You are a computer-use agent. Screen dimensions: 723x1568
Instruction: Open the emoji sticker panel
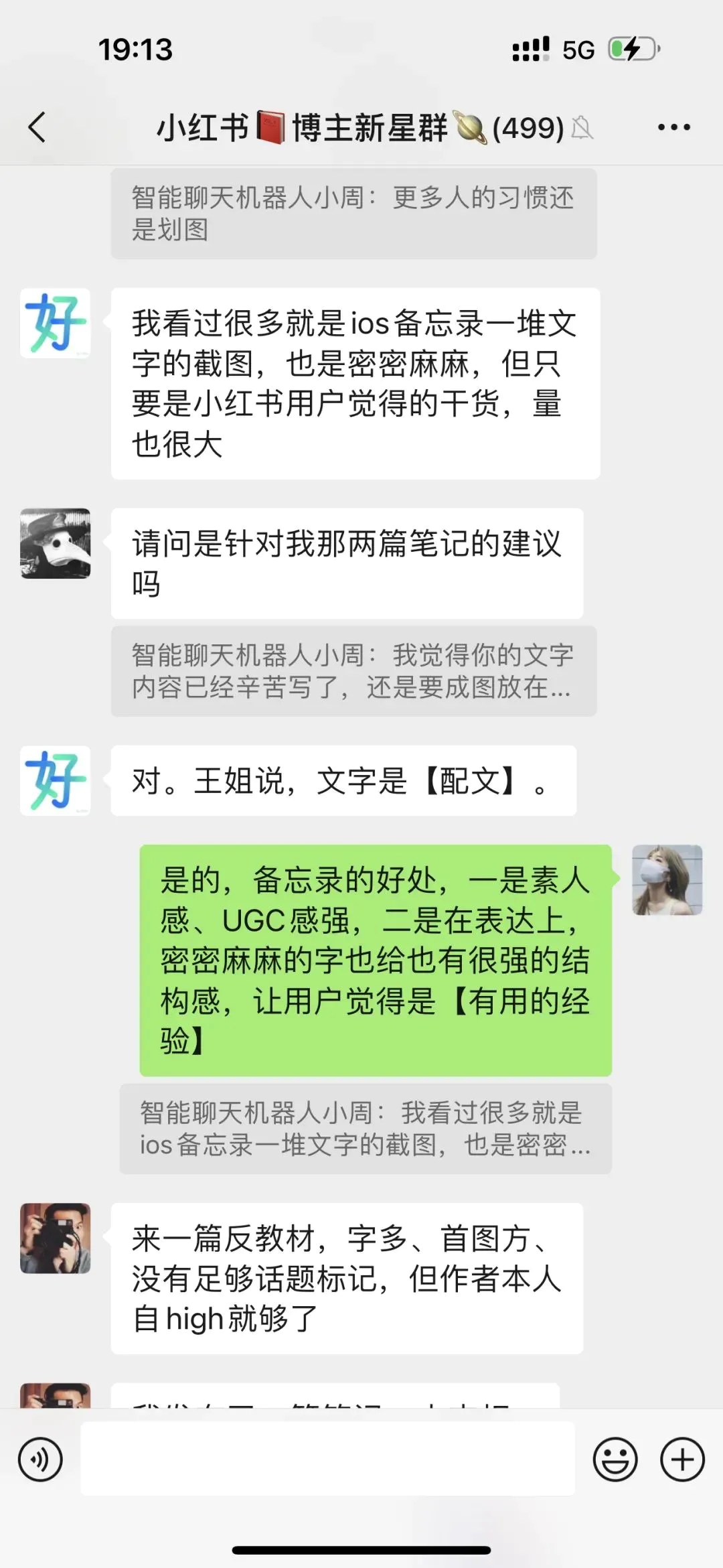coord(615,1459)
